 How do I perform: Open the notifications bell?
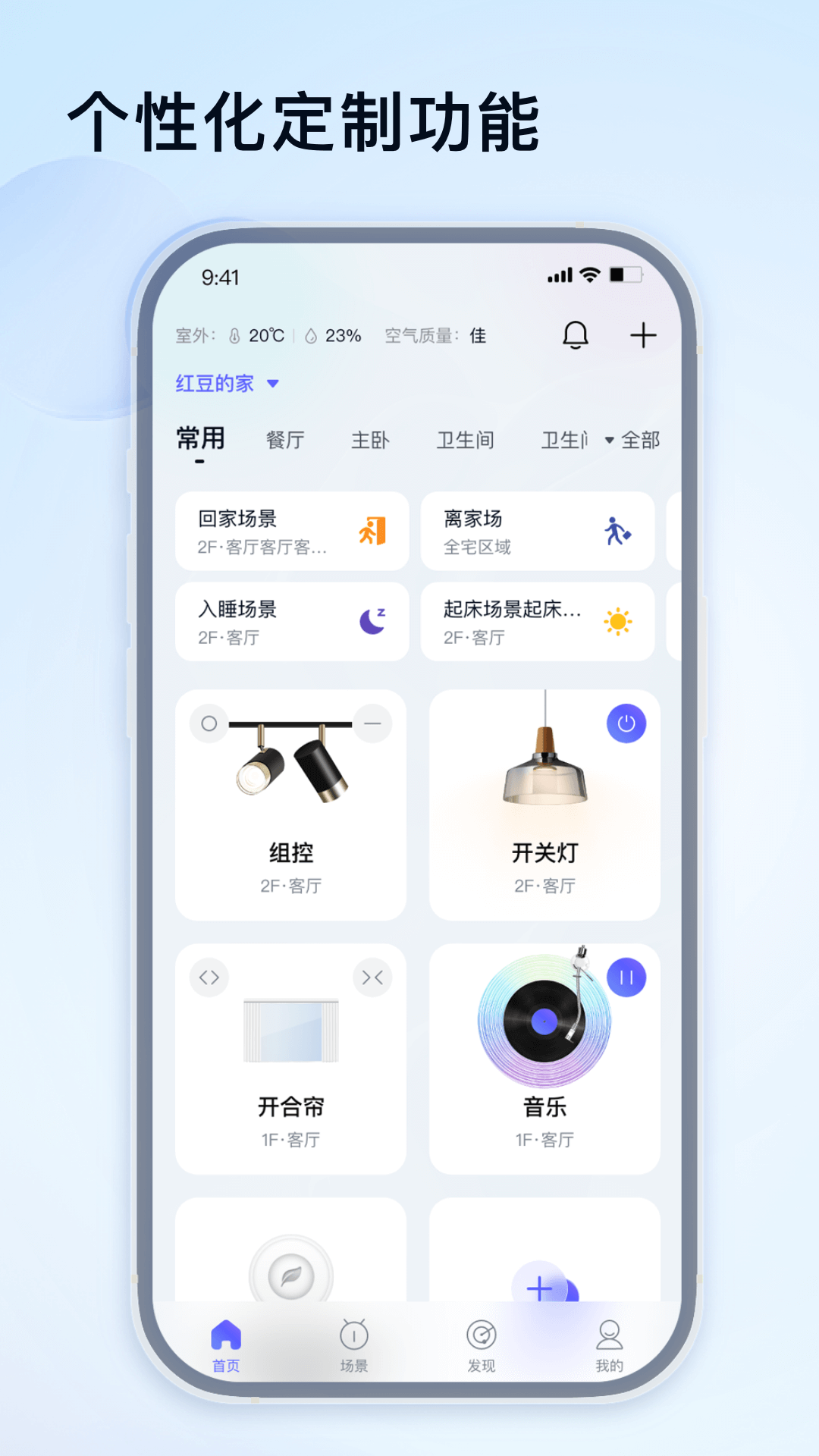tap(577, 335)
